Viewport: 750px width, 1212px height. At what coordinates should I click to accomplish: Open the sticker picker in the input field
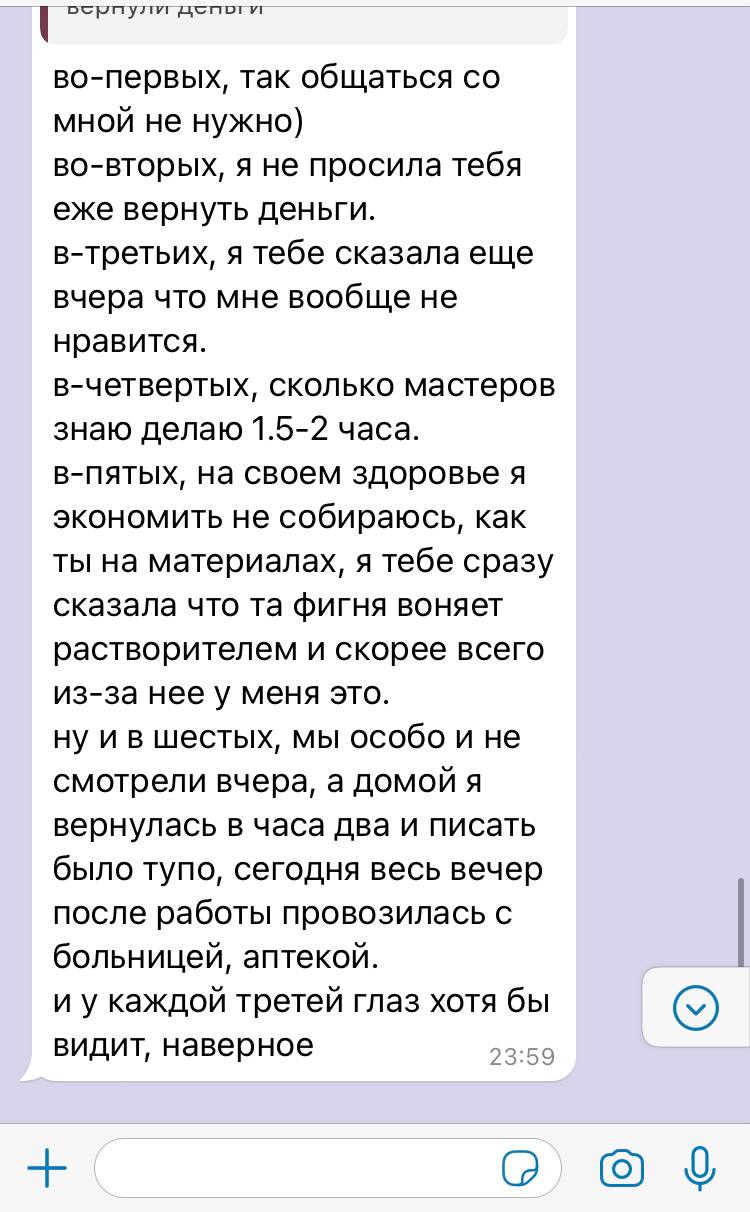click(520, 1167)
